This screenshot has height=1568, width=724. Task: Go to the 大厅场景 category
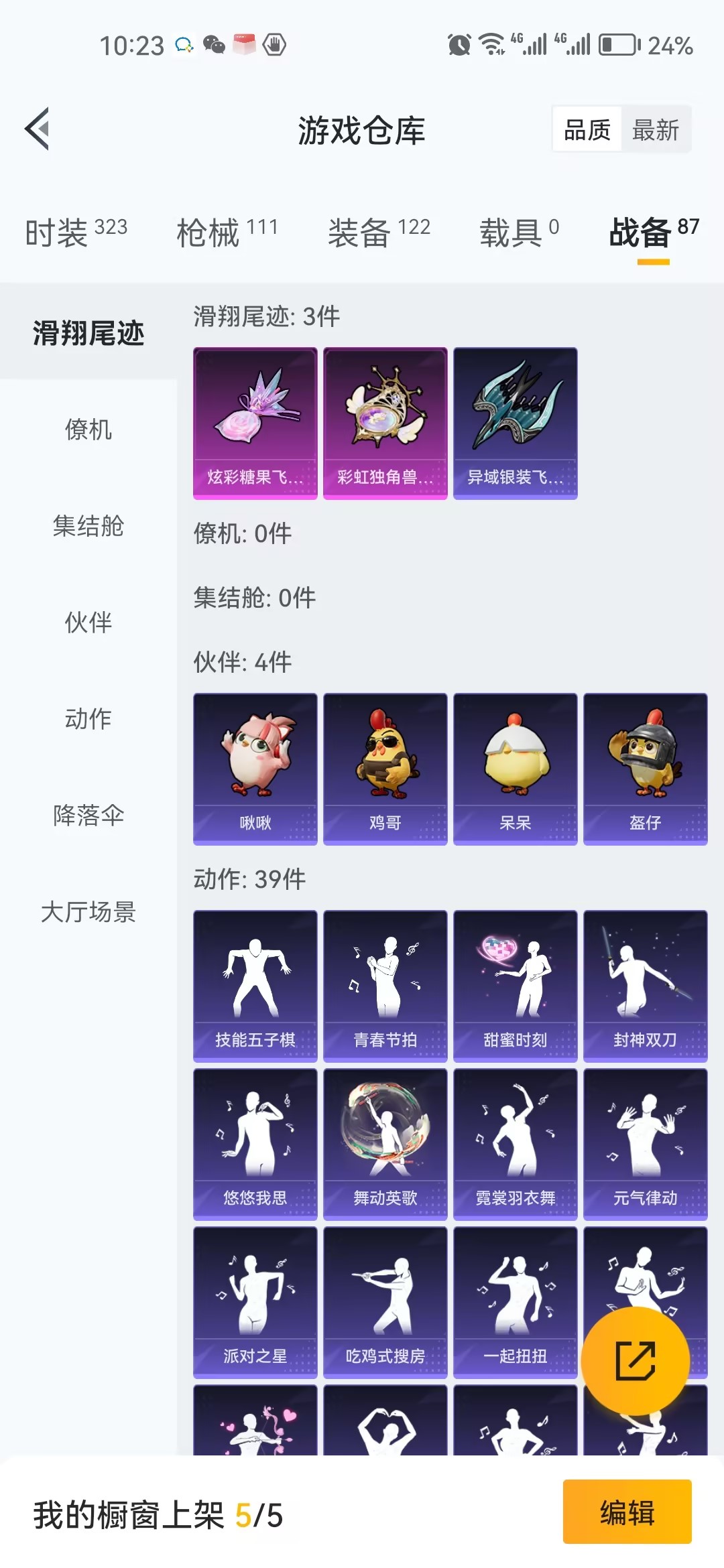(x=88, y=912)
